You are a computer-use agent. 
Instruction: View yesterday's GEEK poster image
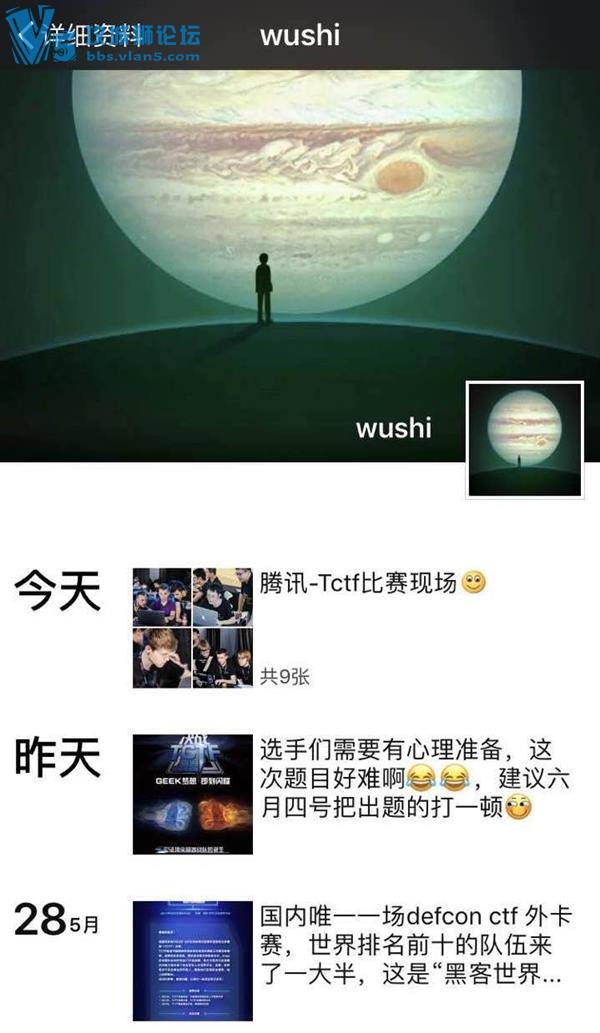(192, 793)
